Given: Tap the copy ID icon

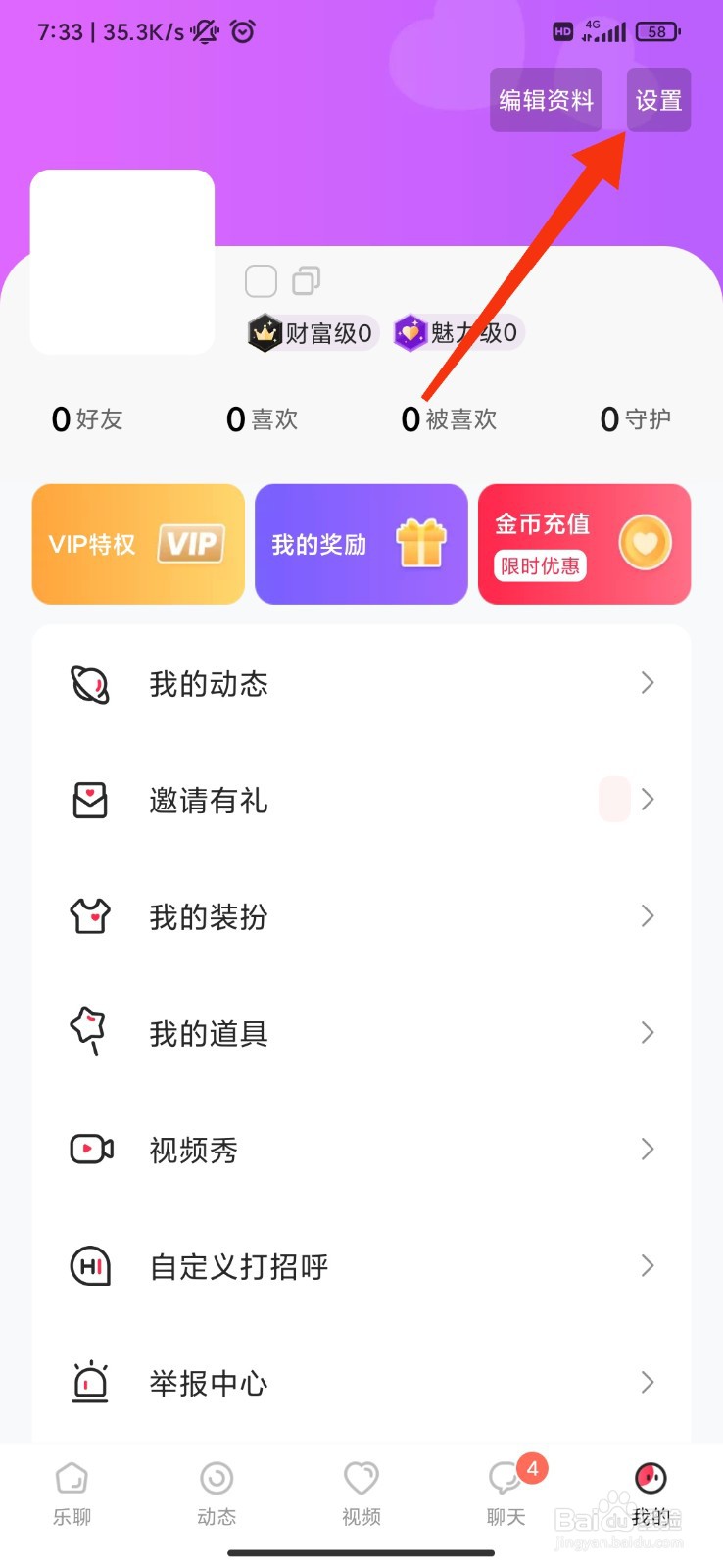Looking at the screenshot, I should 306,281.
